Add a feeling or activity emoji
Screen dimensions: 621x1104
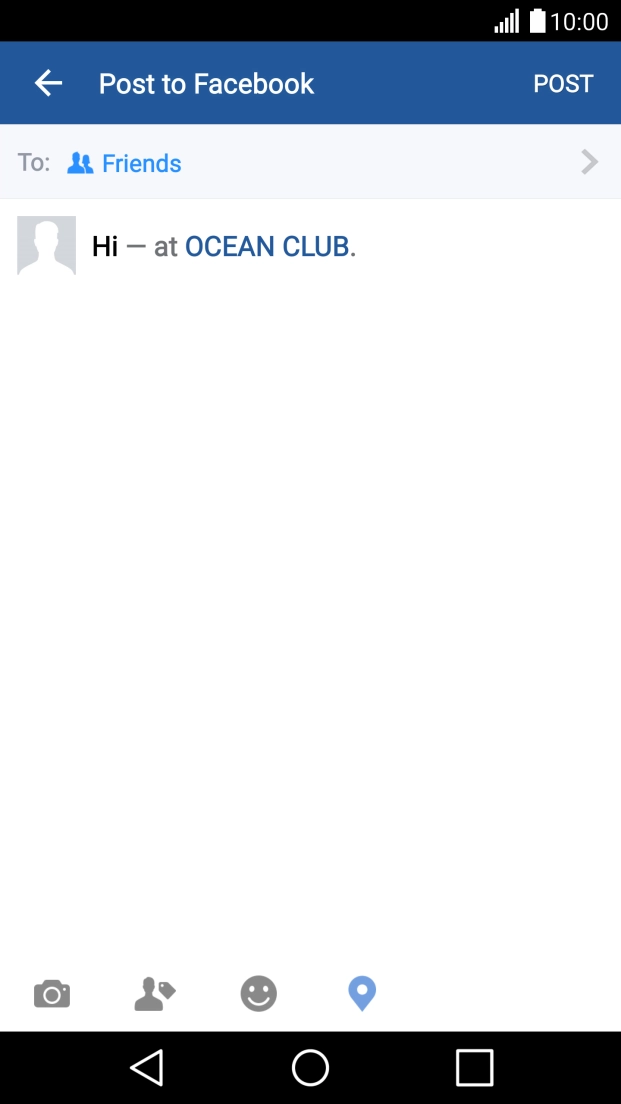coord(258,994)
